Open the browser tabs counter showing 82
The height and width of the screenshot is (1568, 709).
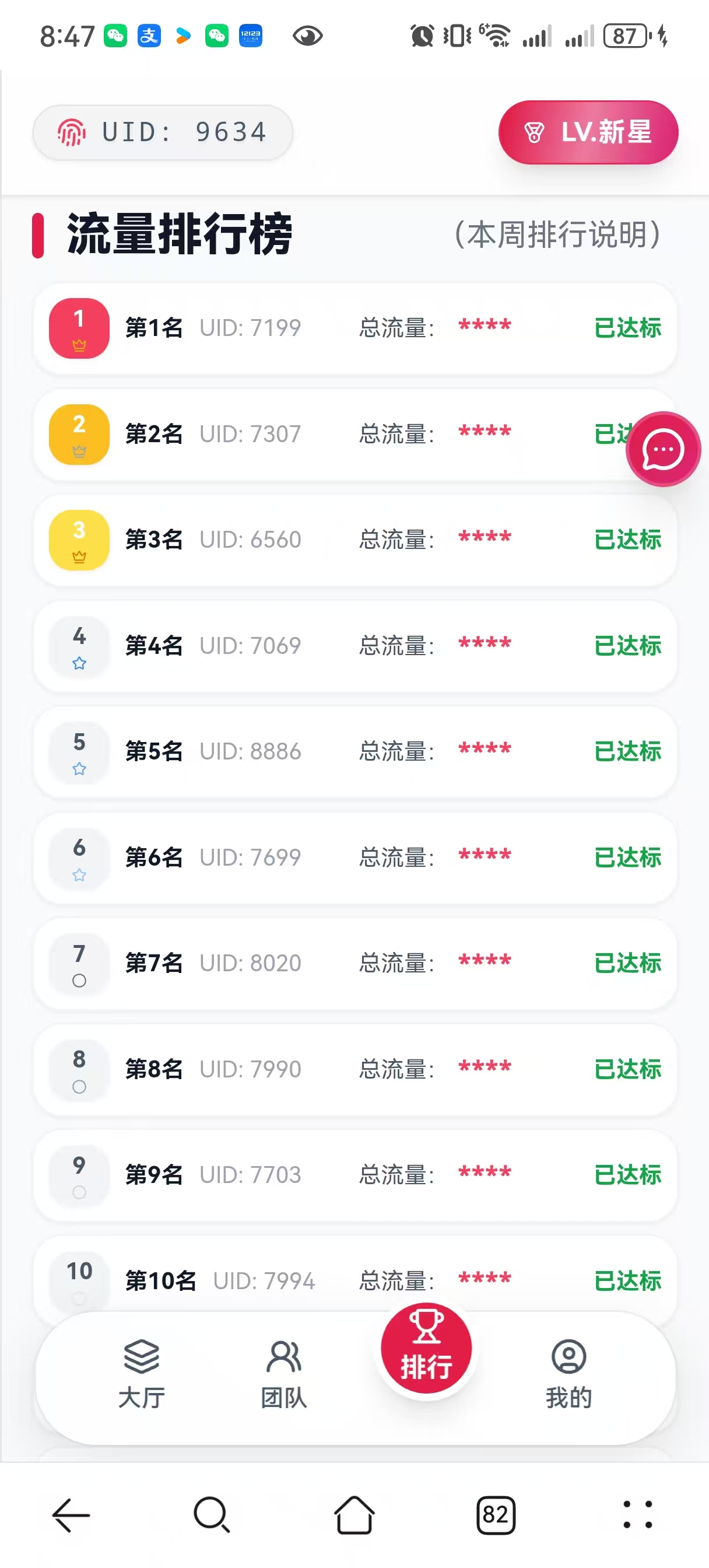[x=496, y=1514]
